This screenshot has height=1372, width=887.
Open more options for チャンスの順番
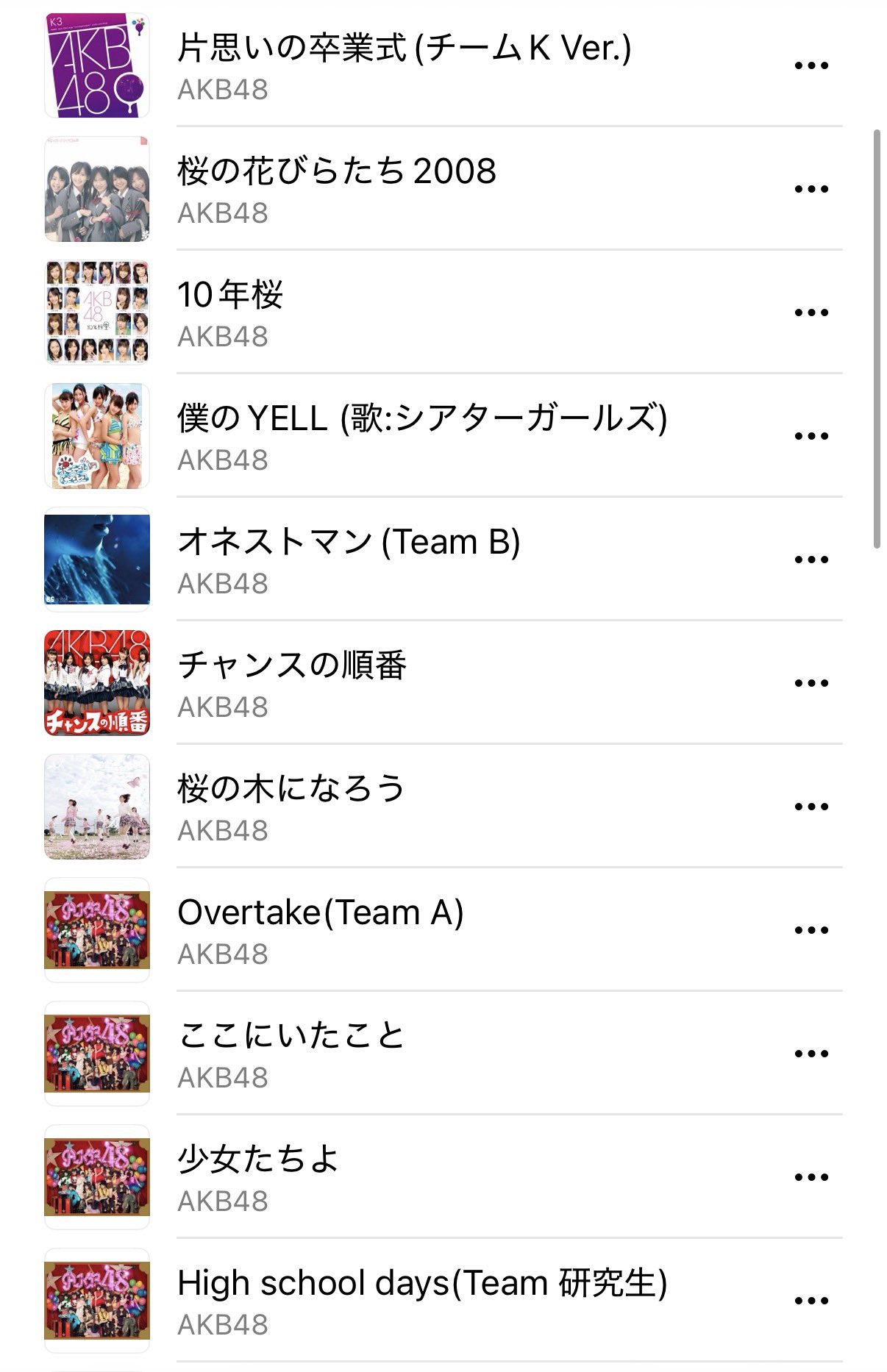[811, 683]
